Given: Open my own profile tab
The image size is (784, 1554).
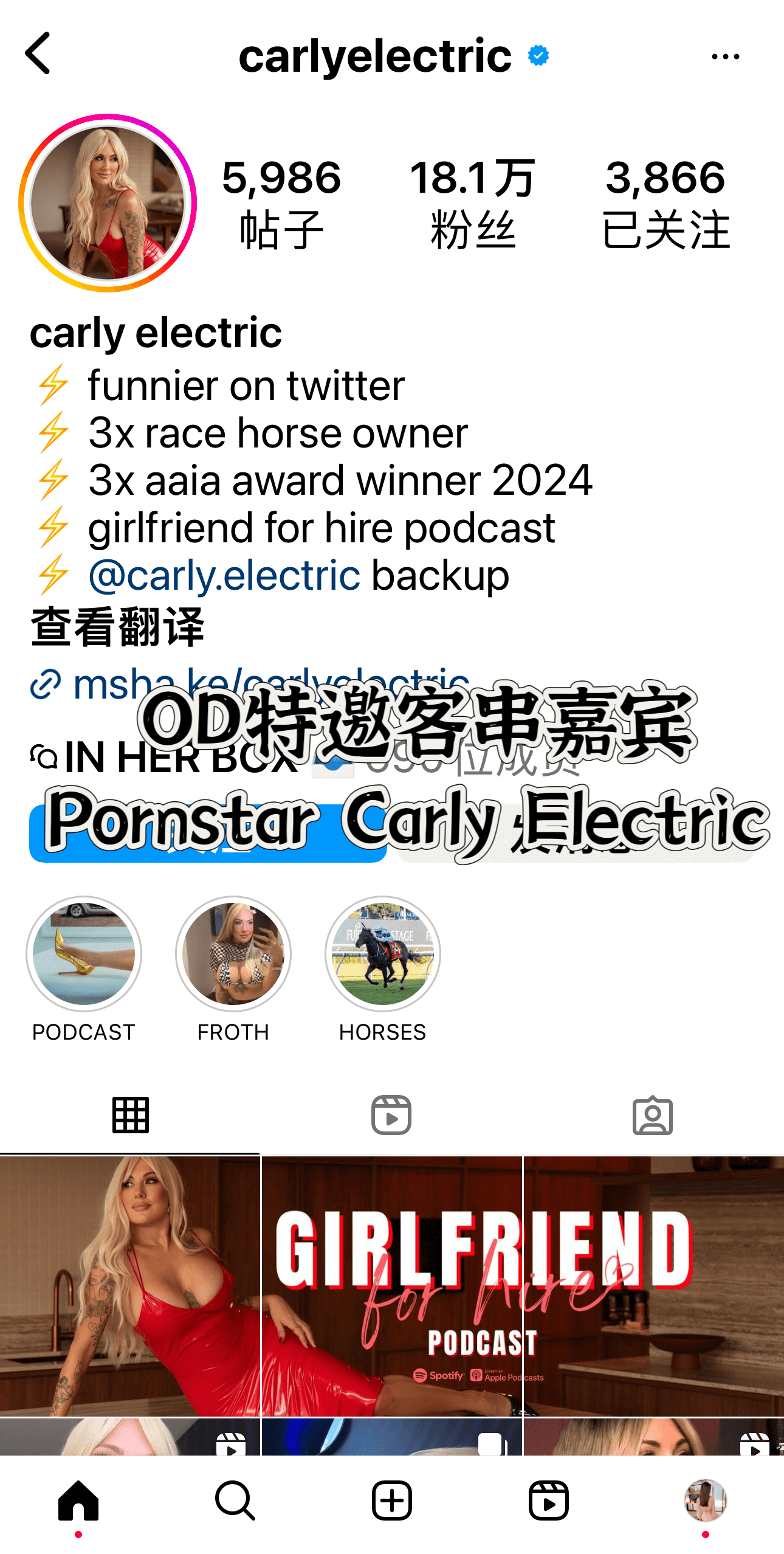Looking at the screenshot, I should (705, 1500).
